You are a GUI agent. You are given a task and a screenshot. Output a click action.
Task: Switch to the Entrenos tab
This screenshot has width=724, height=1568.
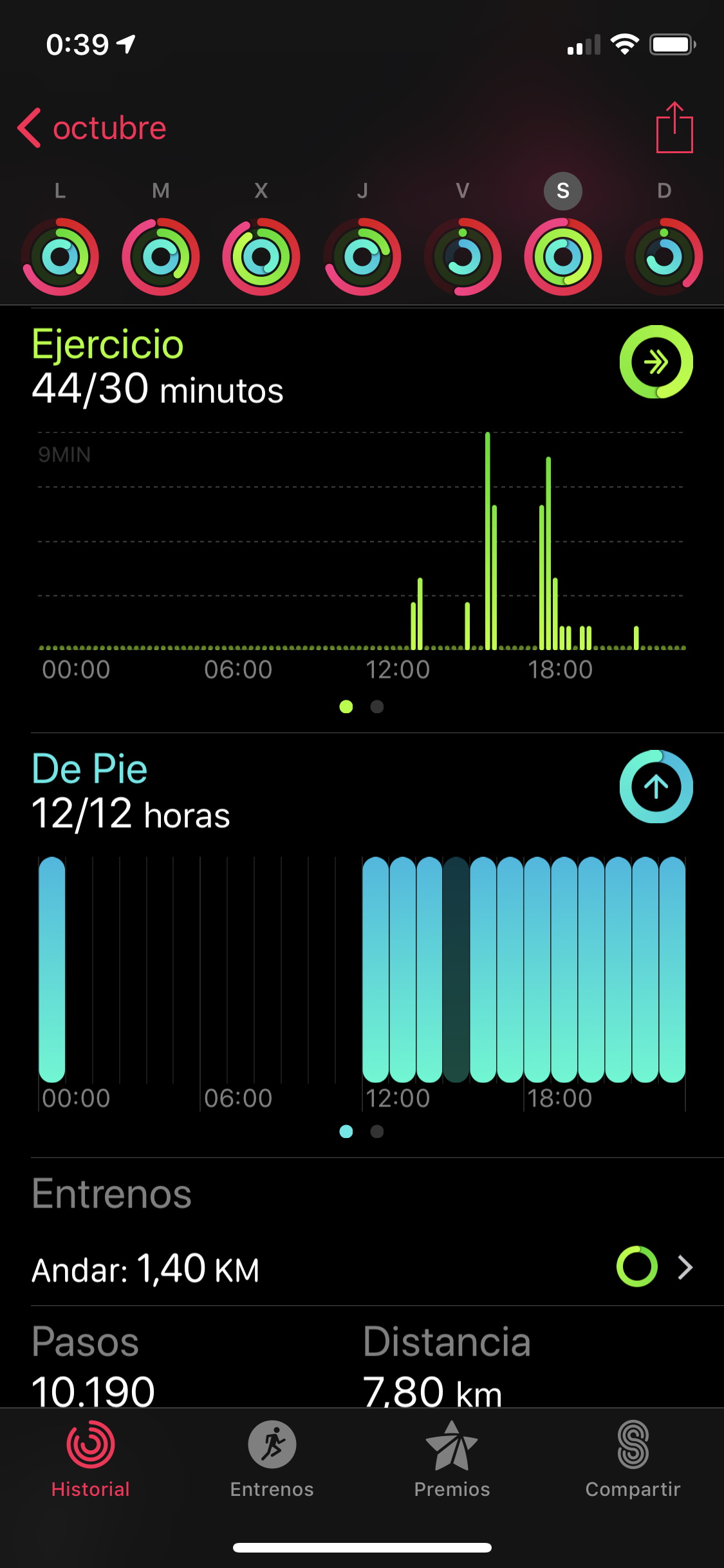(272, 1460)
